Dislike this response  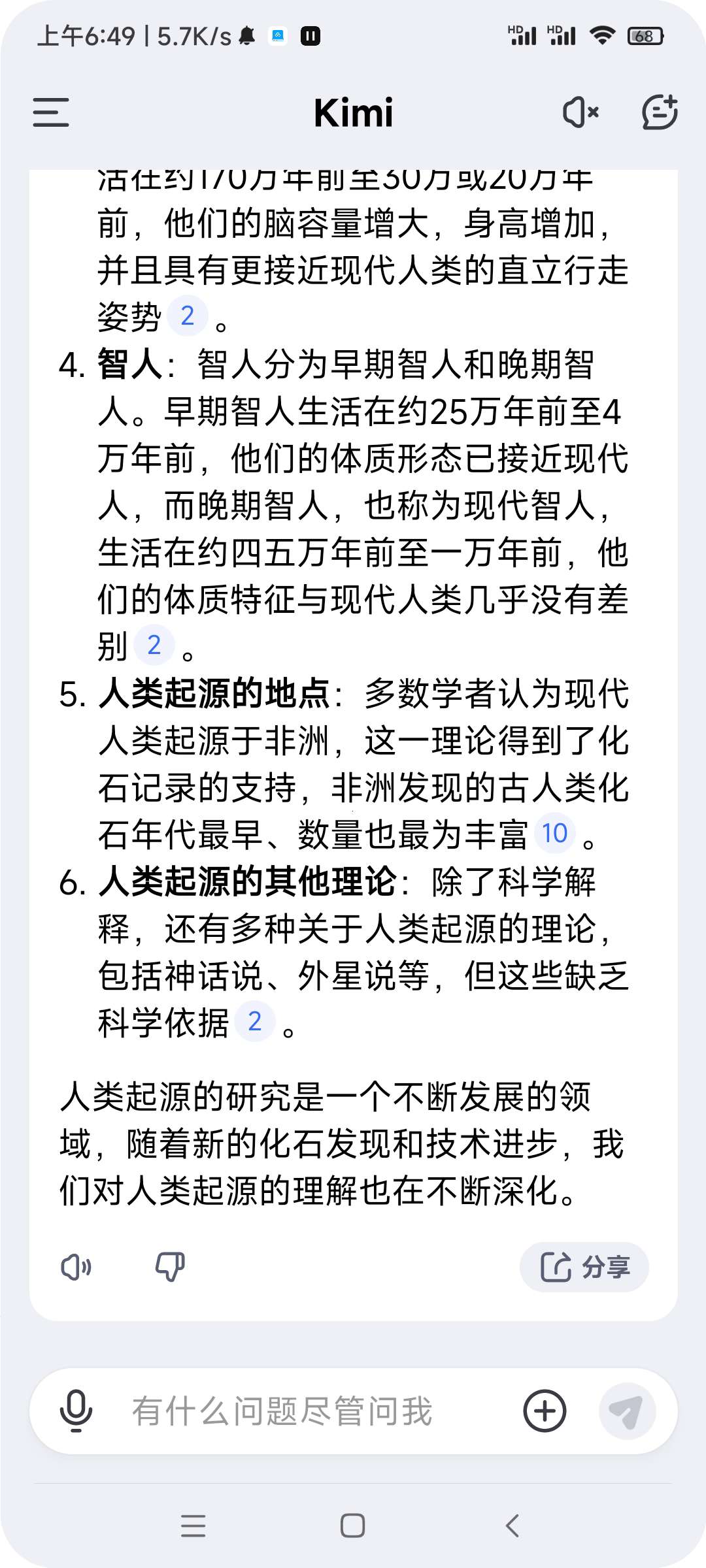click(170, 1267)
